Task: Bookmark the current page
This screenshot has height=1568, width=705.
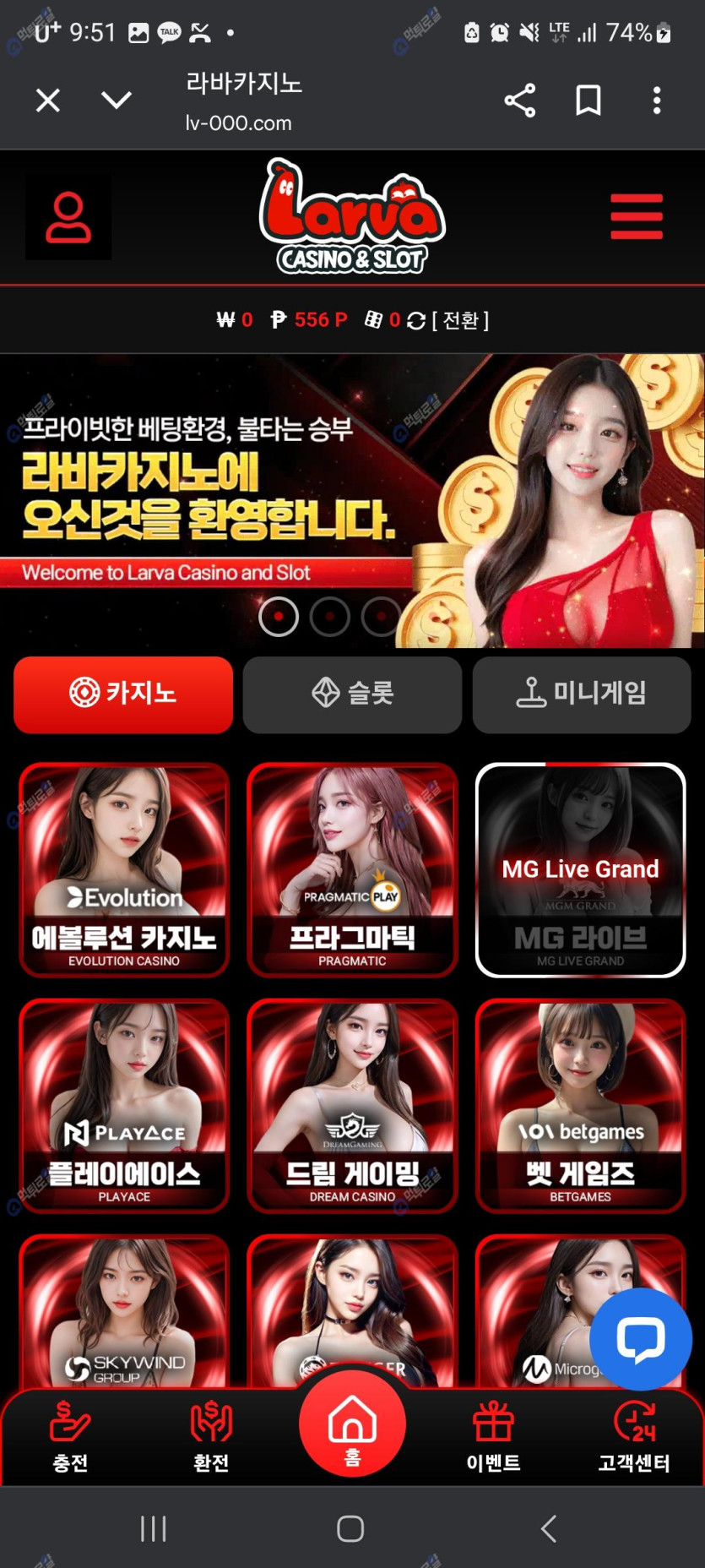Action: click(x=588, y=101)
